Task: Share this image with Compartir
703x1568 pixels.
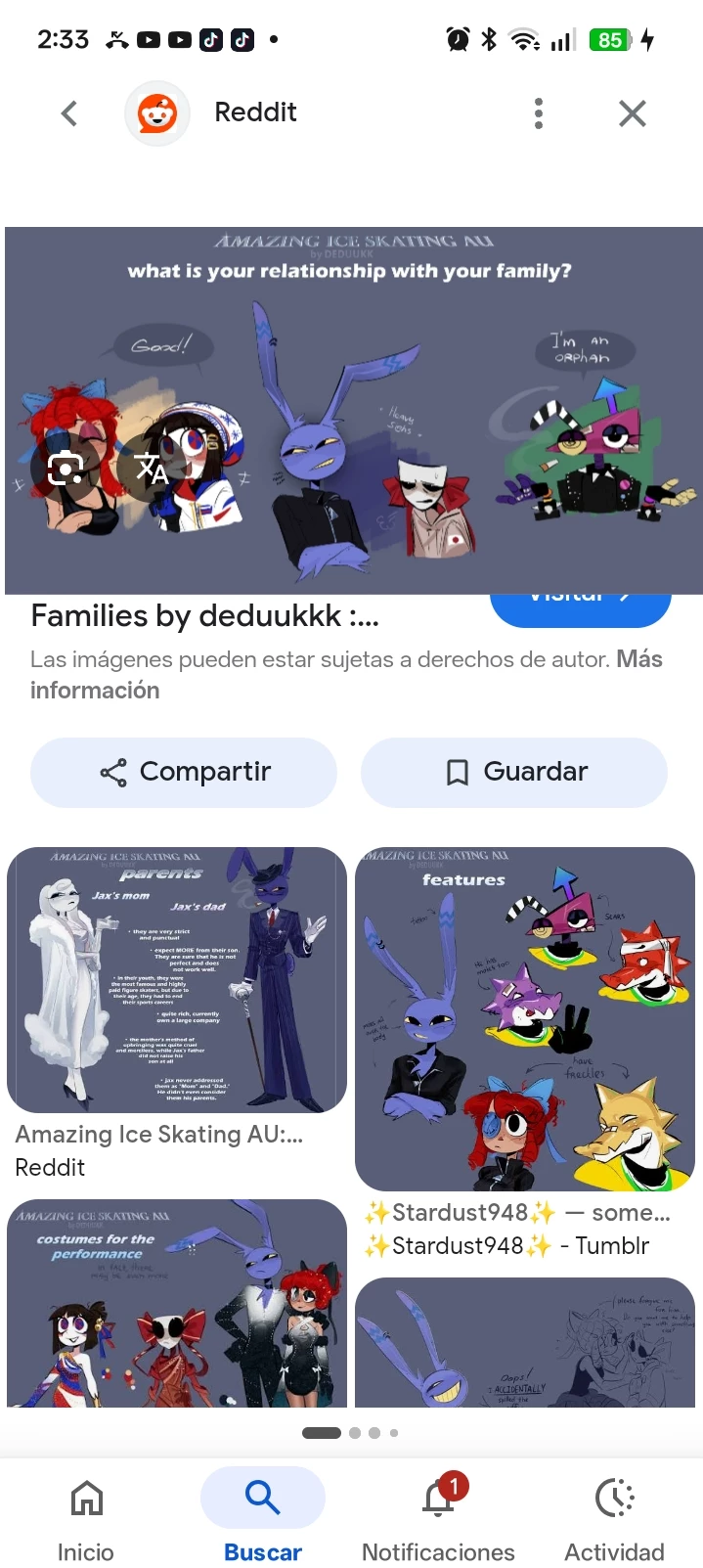Action: (184, 772)
